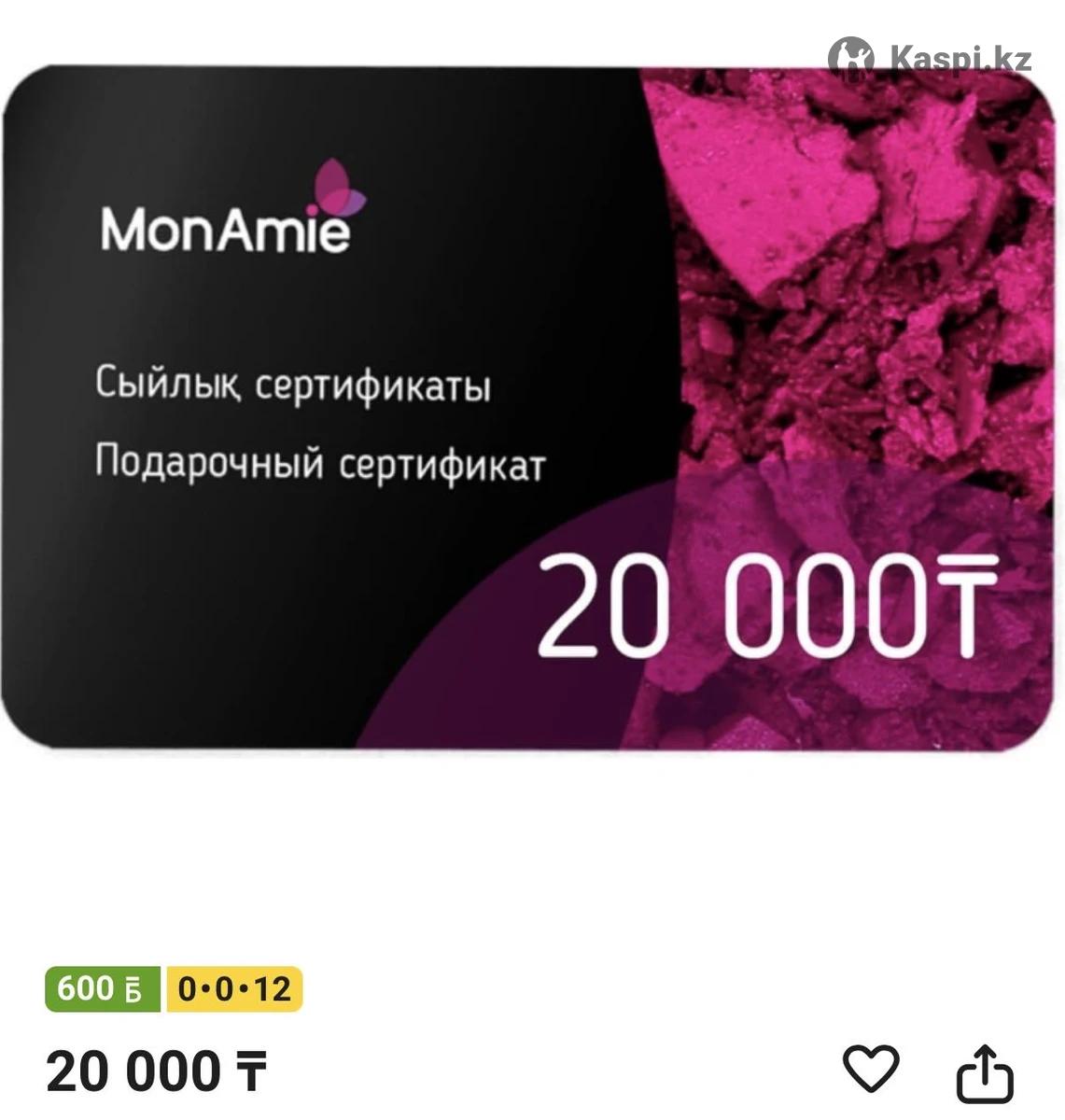Share this gift certificate listing
The height and width of the screenshot is (1120, 1065).
point(985,1074)
